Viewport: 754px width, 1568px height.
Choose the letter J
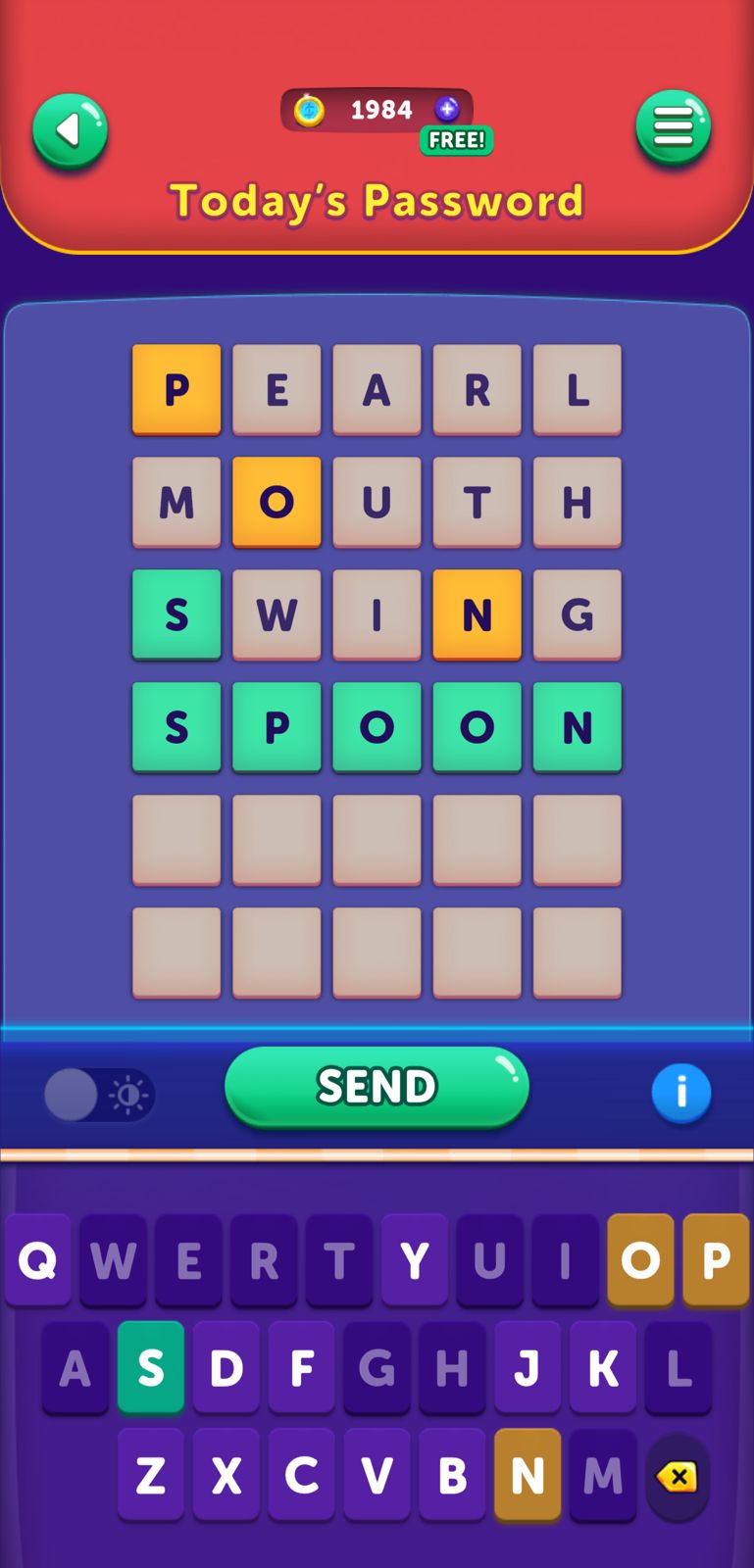point(528,1366)
